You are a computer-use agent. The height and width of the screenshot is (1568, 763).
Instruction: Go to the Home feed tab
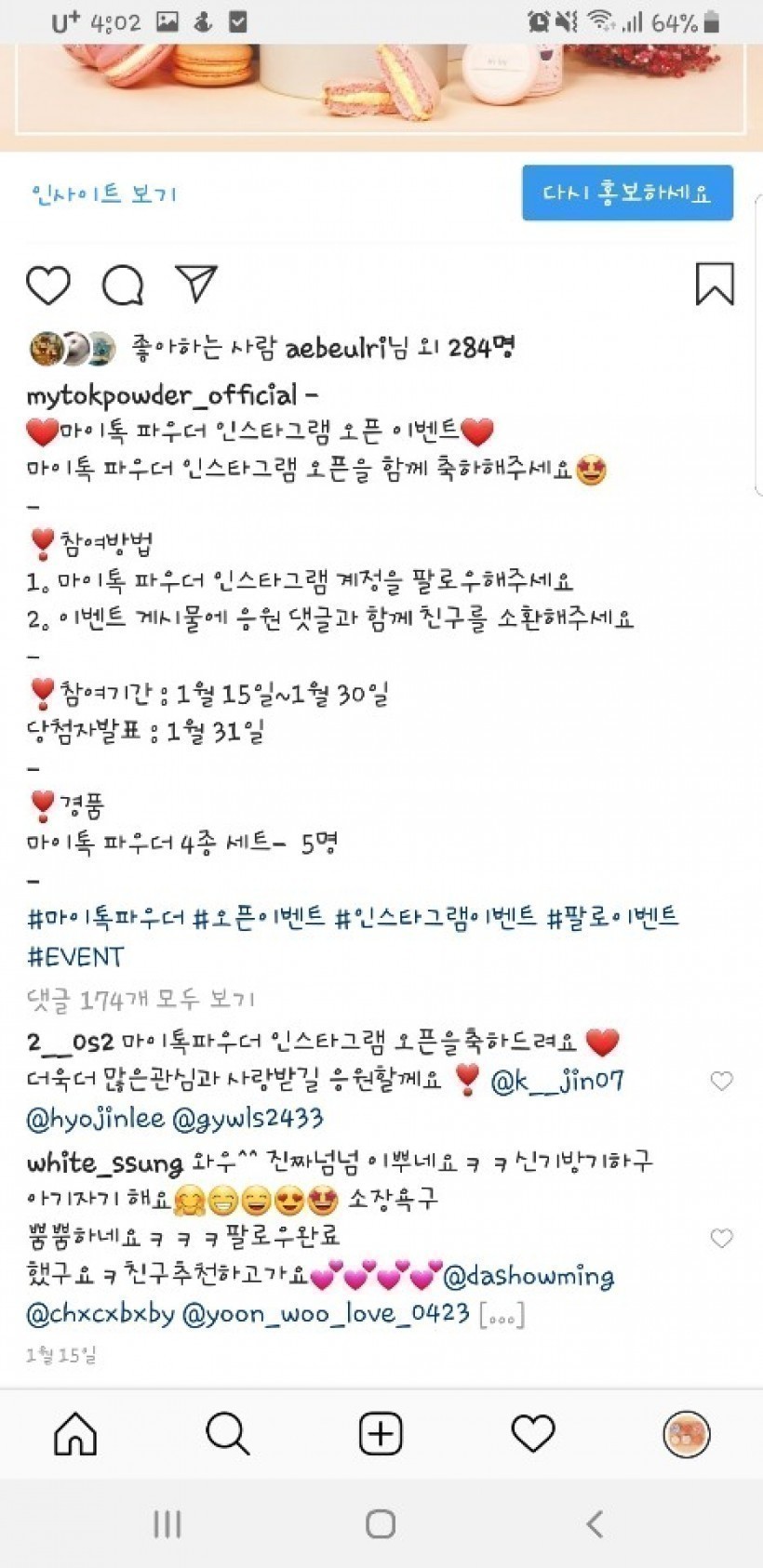[x=75, y=1433]
